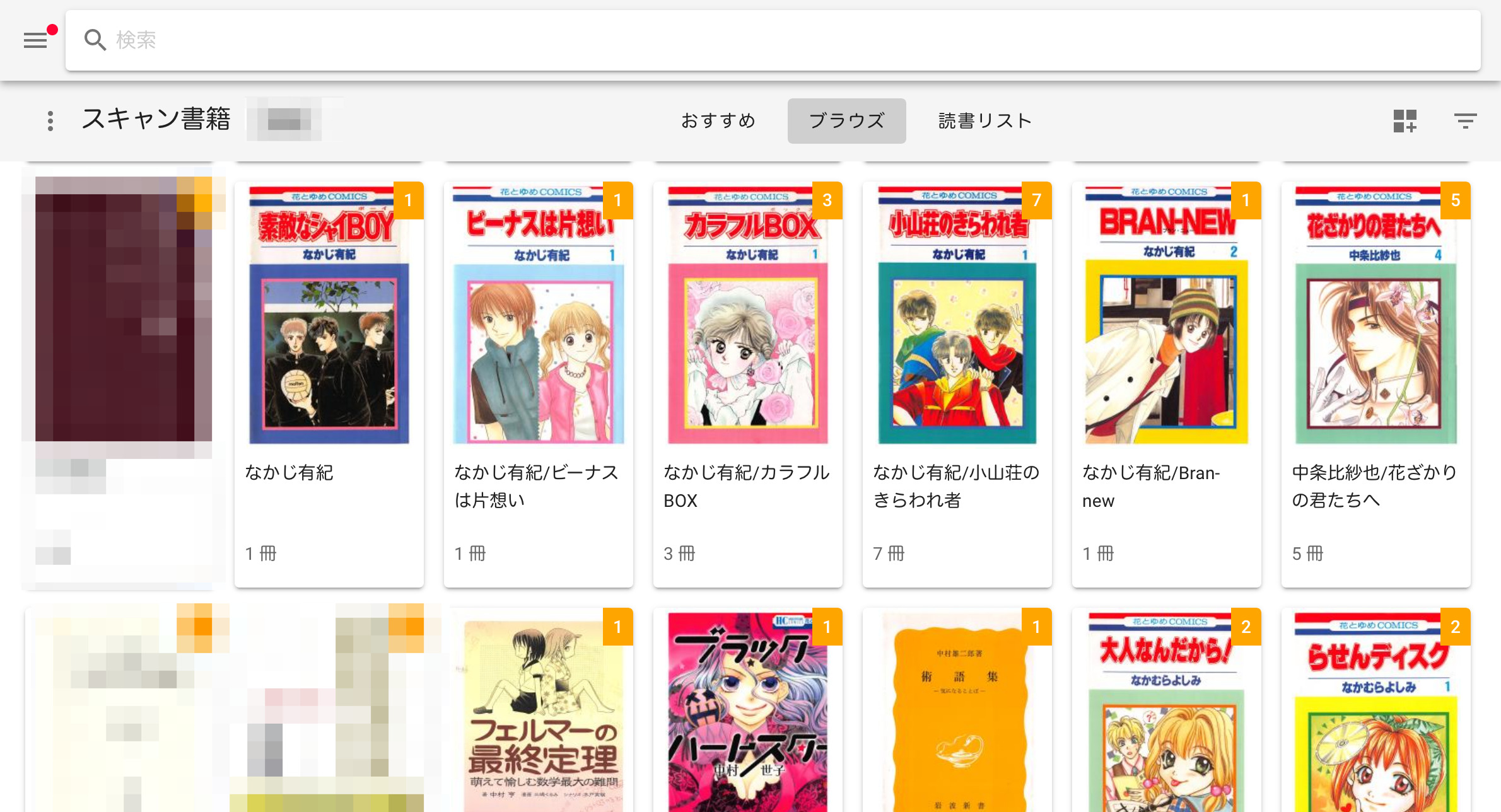Switch to the おすすめ tab
The image size is (1501, 812).
718,120
